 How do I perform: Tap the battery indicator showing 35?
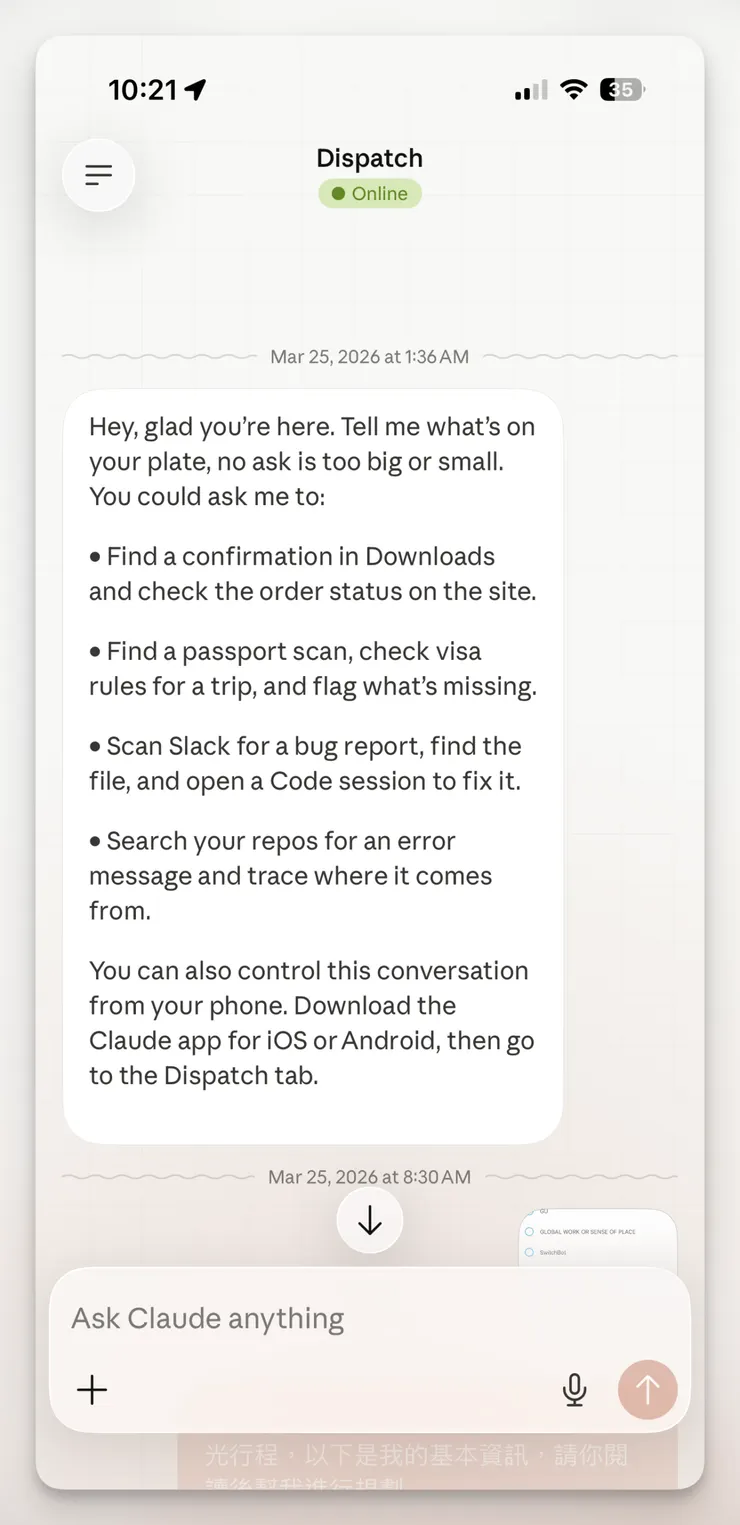619,89
